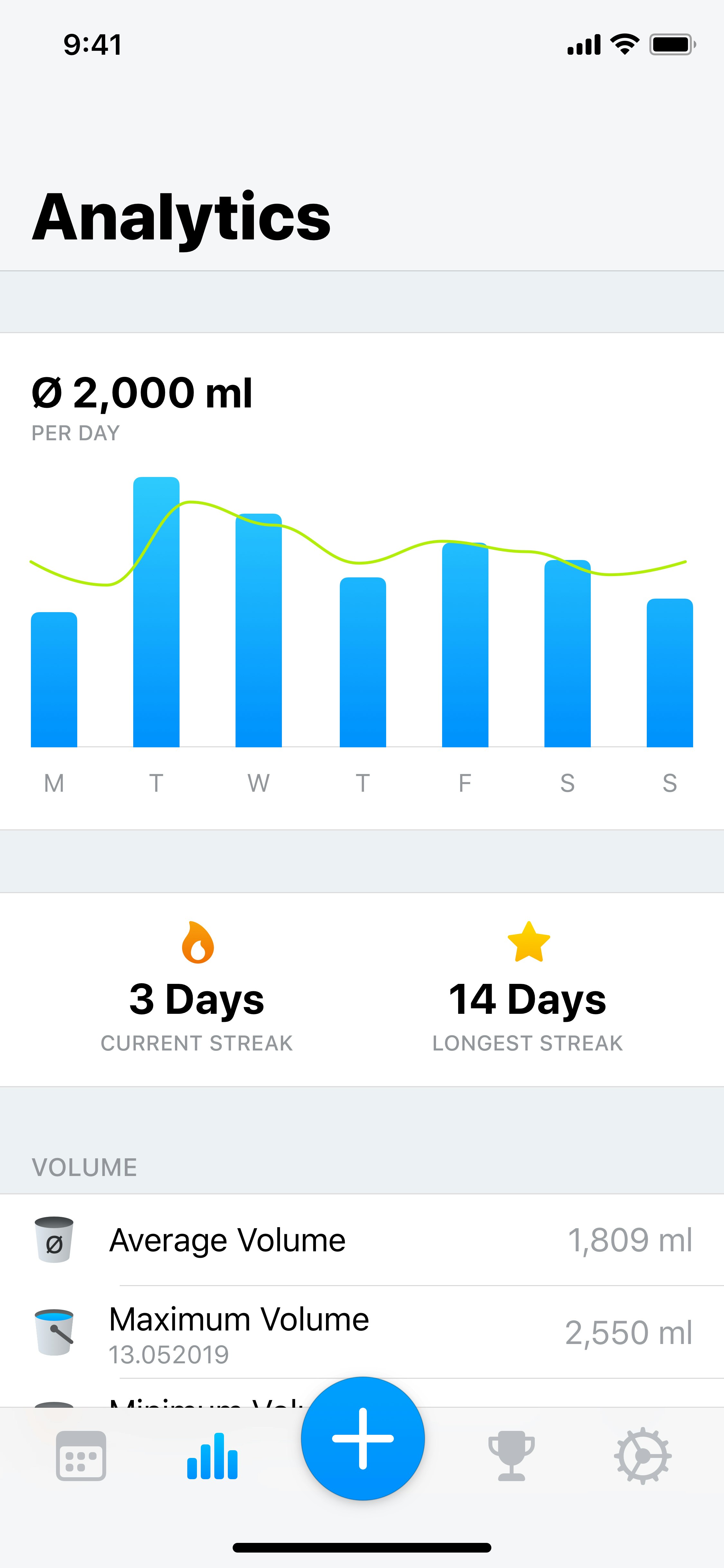Screen dimensions: 724x1568
Task: Add a new water entry
Action: point(363,1438)
